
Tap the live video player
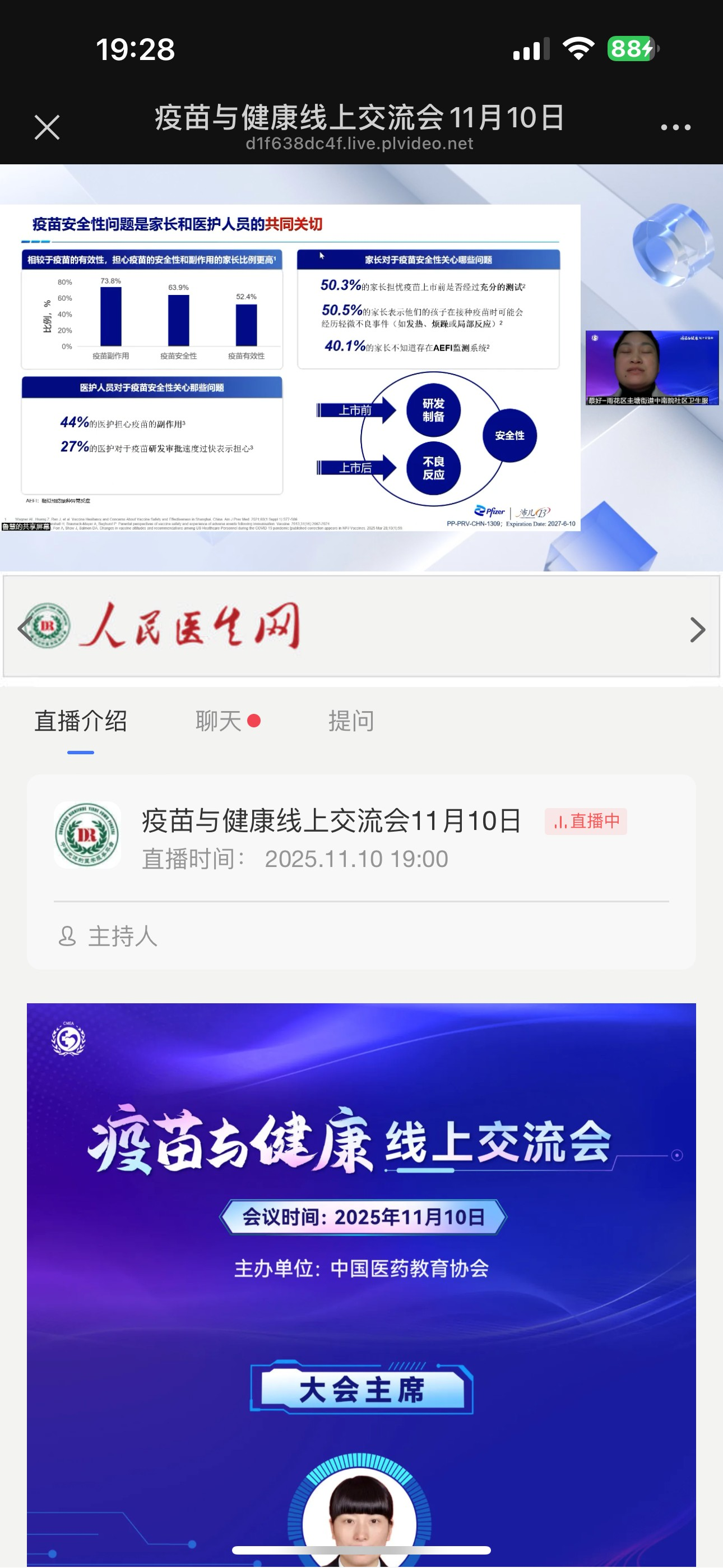pyautogui.click(x=361, y=368)
